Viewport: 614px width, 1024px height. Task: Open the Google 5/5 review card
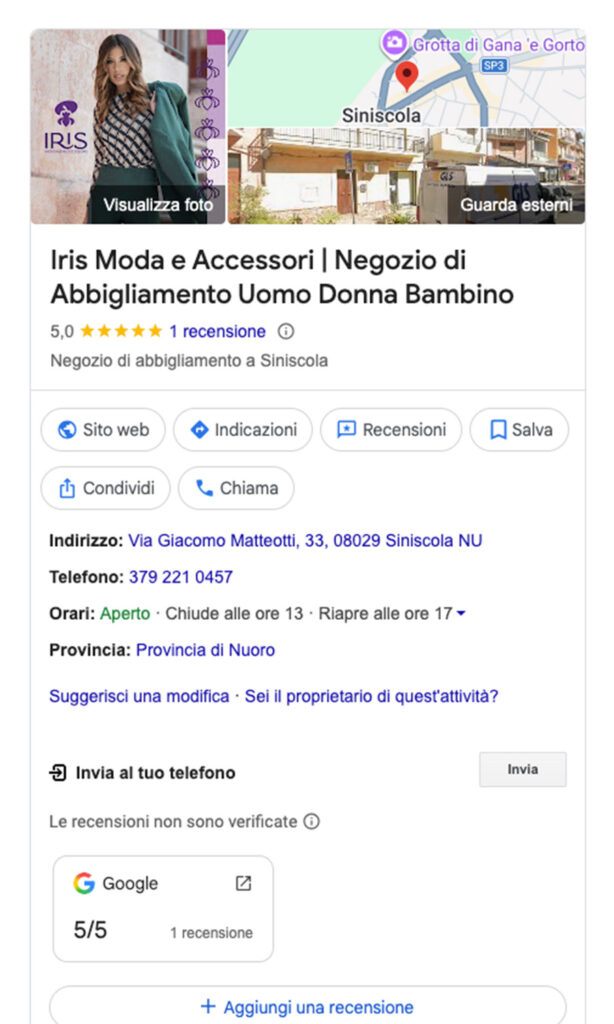pyautogui.click(x=163, y=908)
